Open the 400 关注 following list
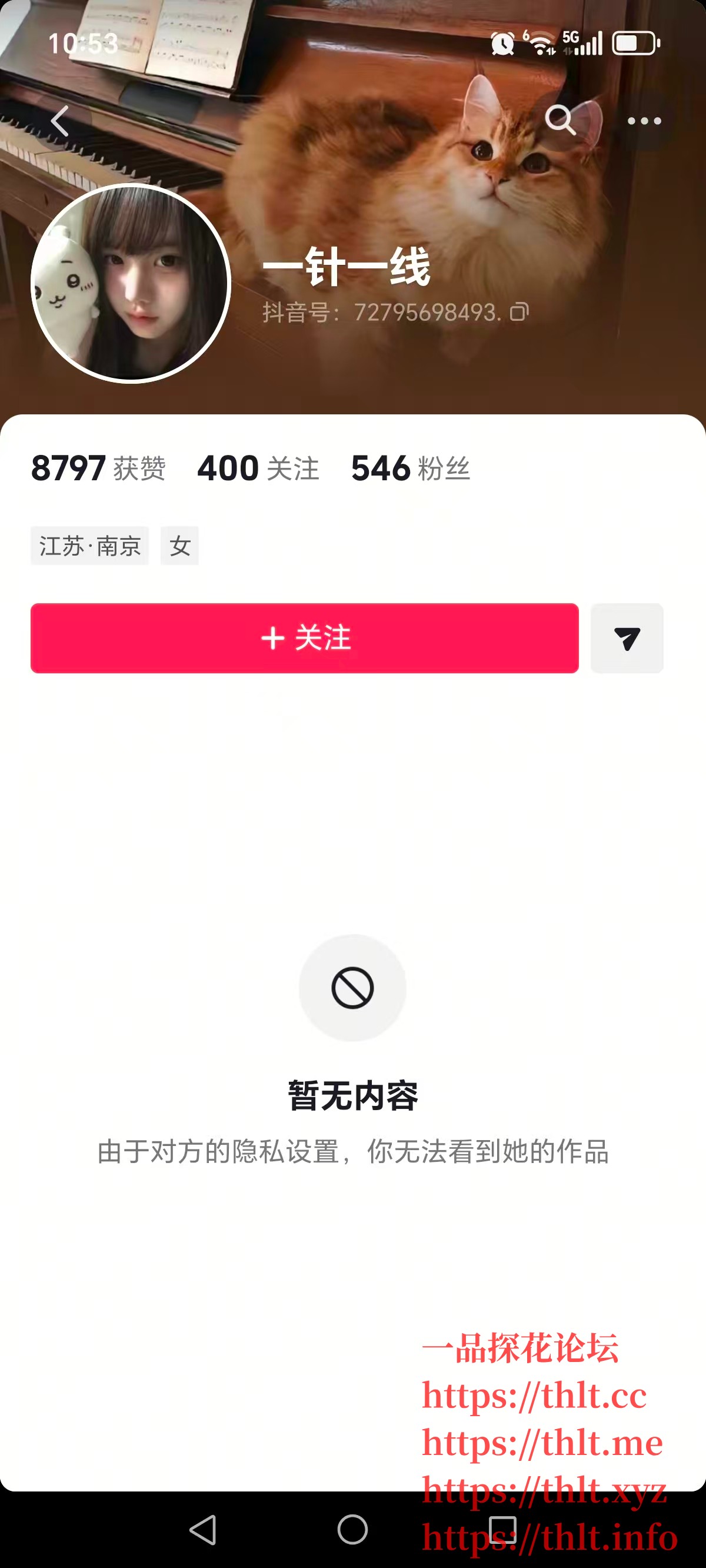706x1568 pixels. click(x=258, y=468)
